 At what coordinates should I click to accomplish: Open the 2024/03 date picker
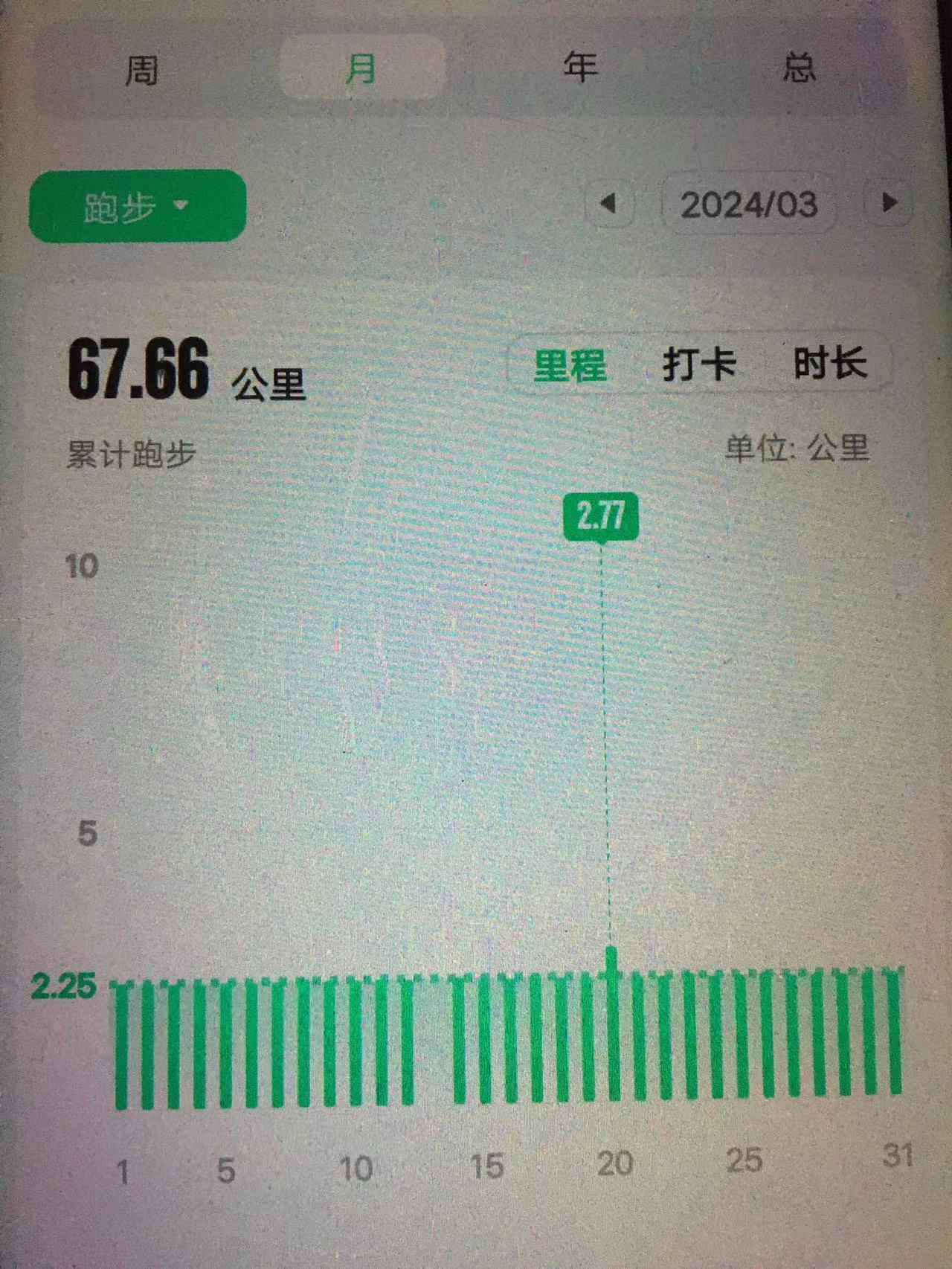coord(748,204)
